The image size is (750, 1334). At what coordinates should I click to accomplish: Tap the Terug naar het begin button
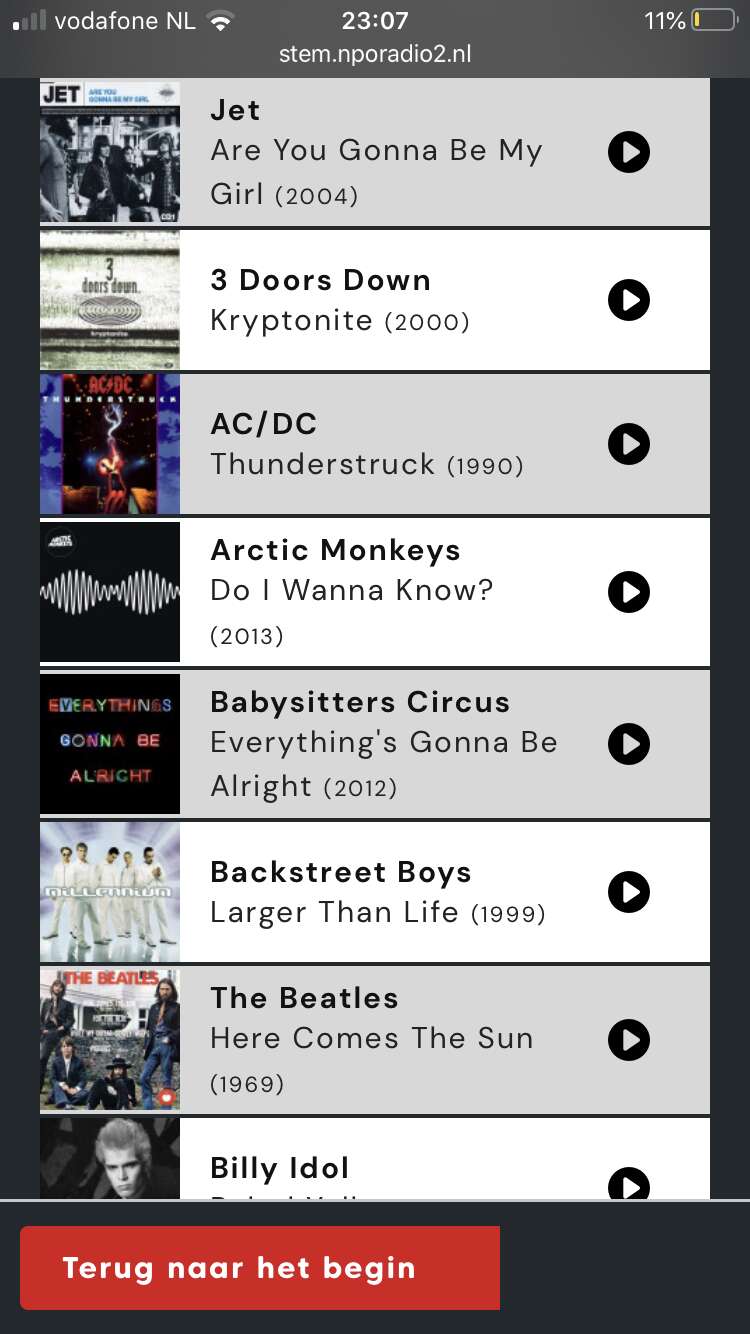pyautogui.click(x=260, y=1268)
